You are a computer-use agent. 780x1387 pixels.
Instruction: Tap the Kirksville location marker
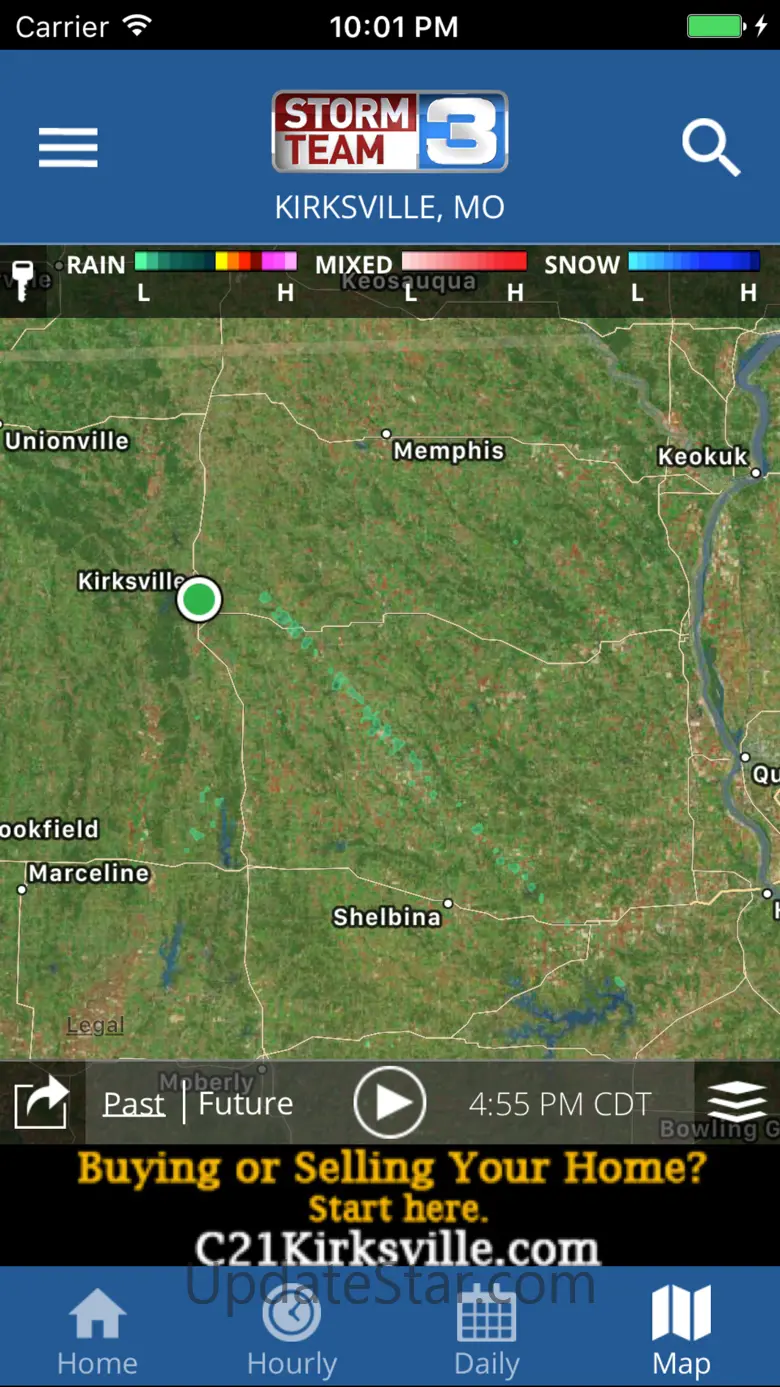pyautogui.click(x=199, y=600)
